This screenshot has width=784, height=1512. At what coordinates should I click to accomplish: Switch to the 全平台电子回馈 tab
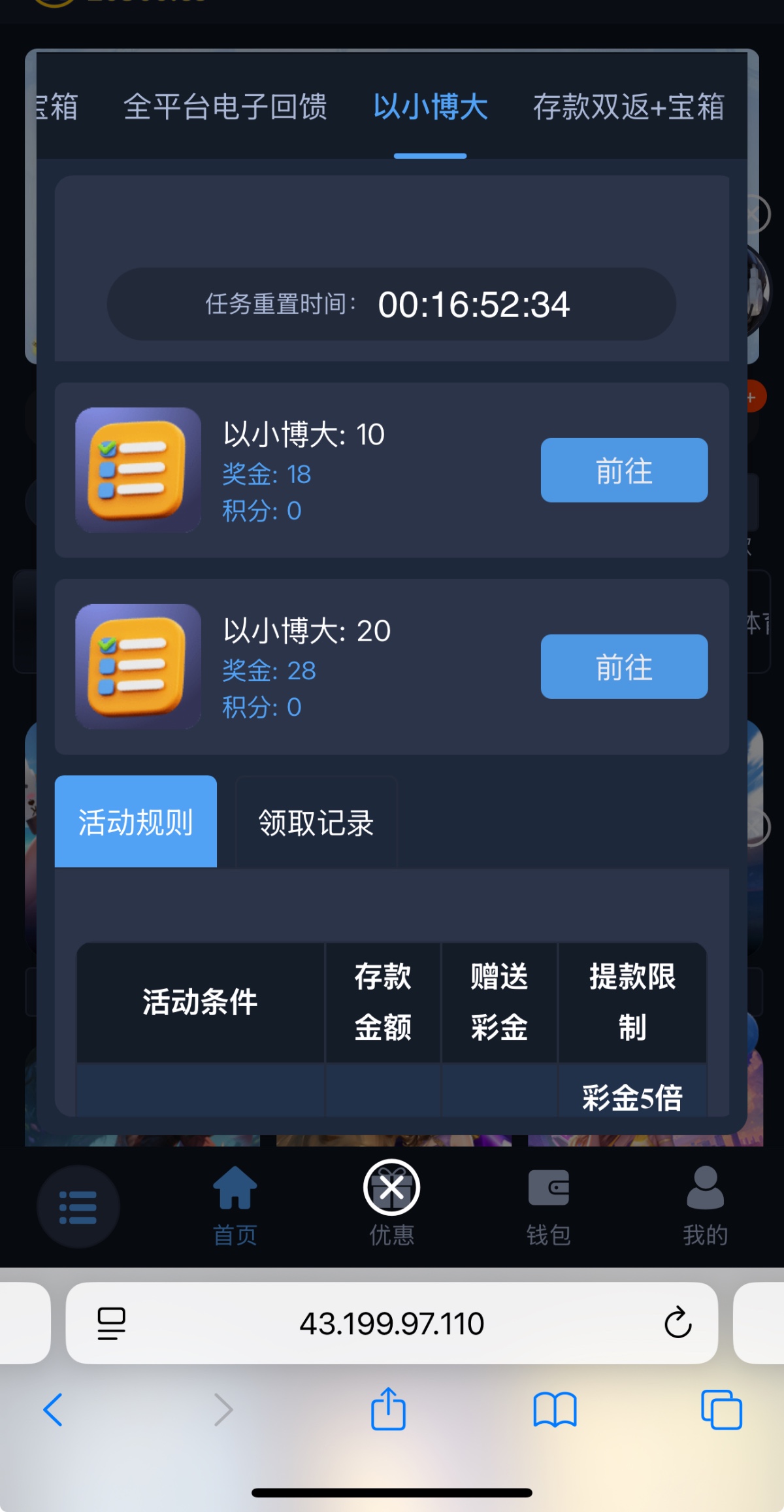coord(225,107)
